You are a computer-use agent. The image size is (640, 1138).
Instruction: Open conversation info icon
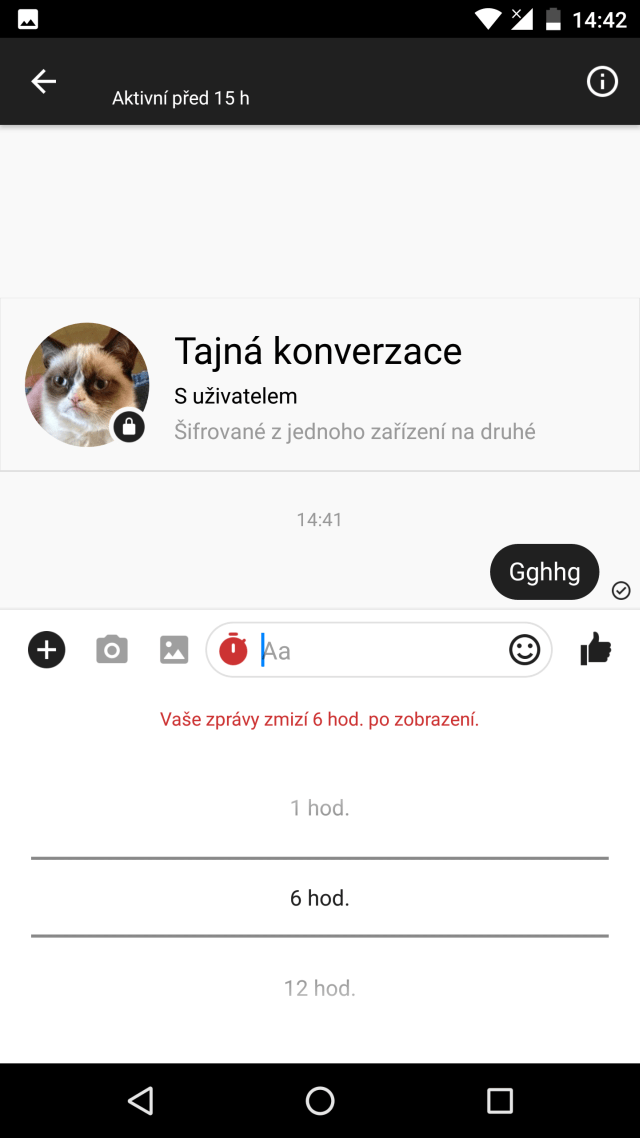pyautogui.click(x=602, y=81)
